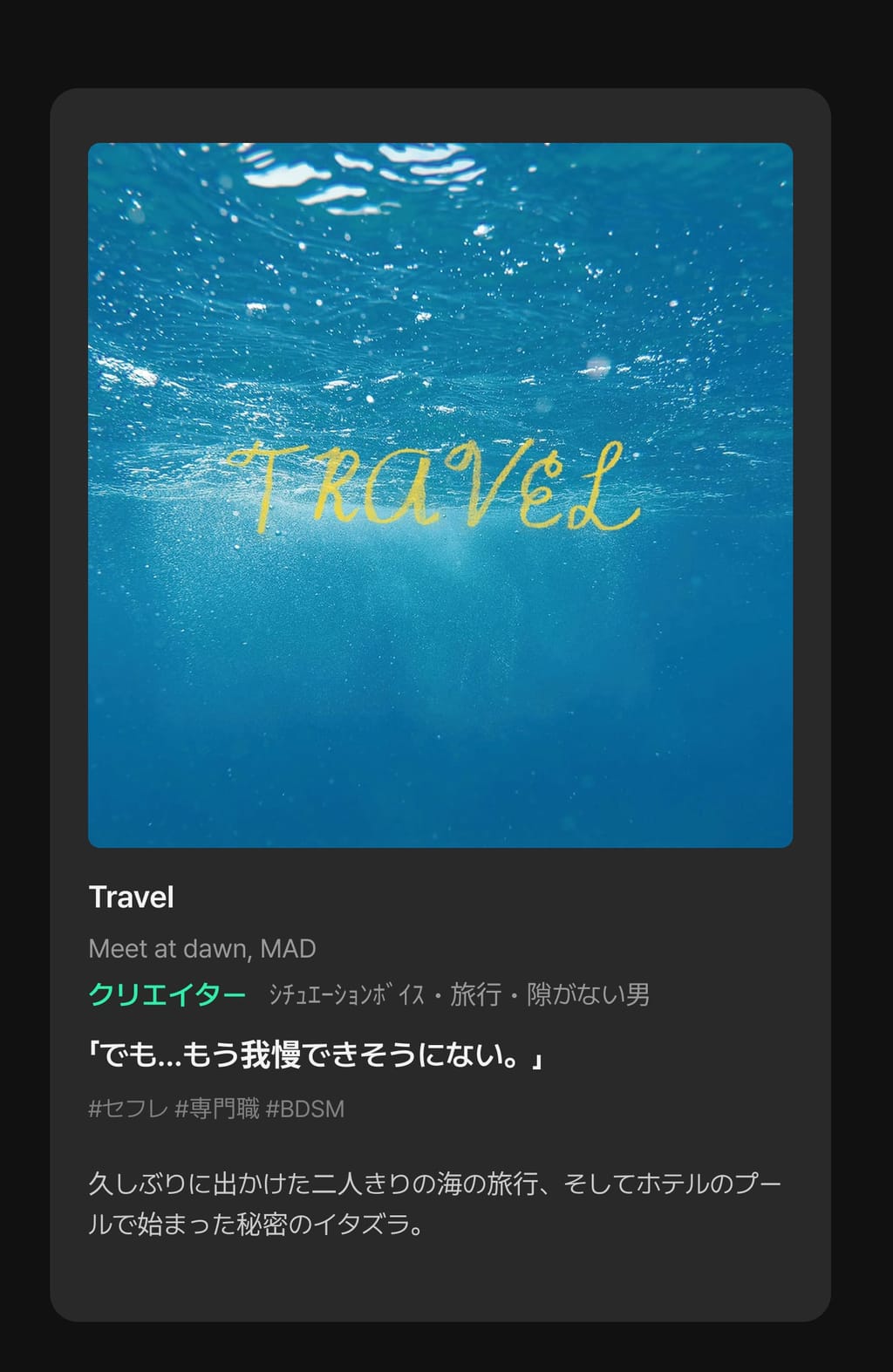Open the Travel cover art card
The image size is (893, 1372).
(x=440, y=495)
